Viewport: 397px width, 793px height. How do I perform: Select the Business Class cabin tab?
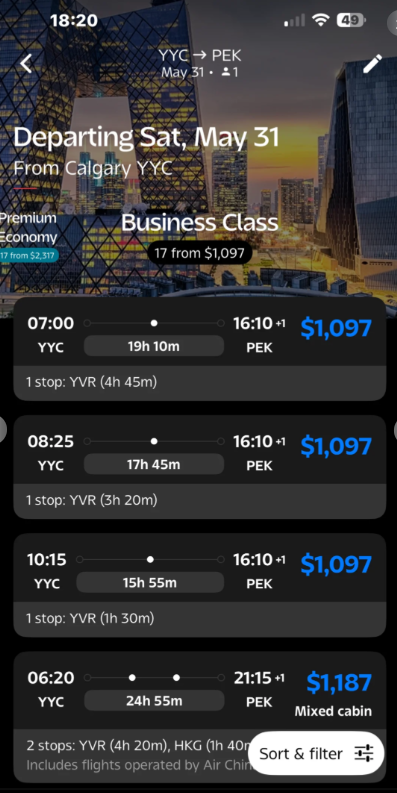tap(200, 237)
